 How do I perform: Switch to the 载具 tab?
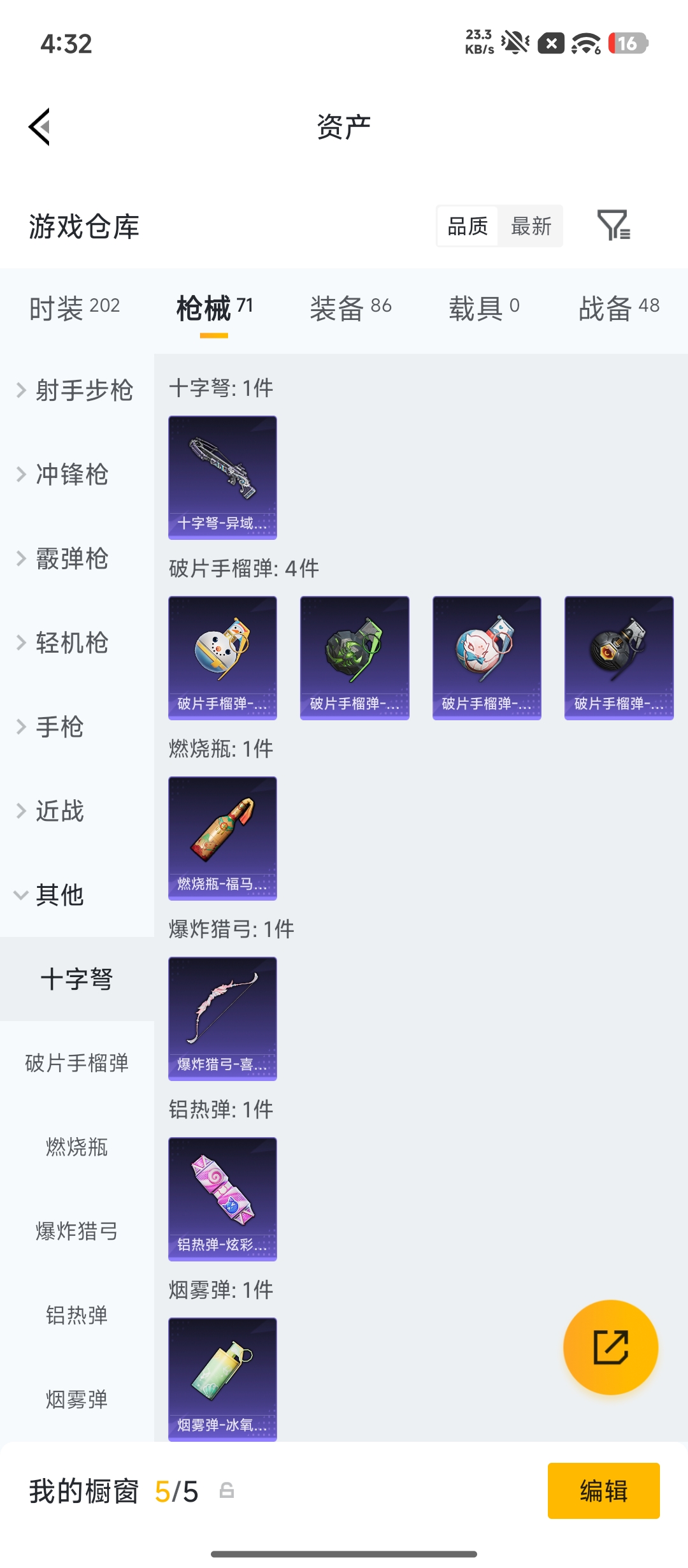(484, 309)
